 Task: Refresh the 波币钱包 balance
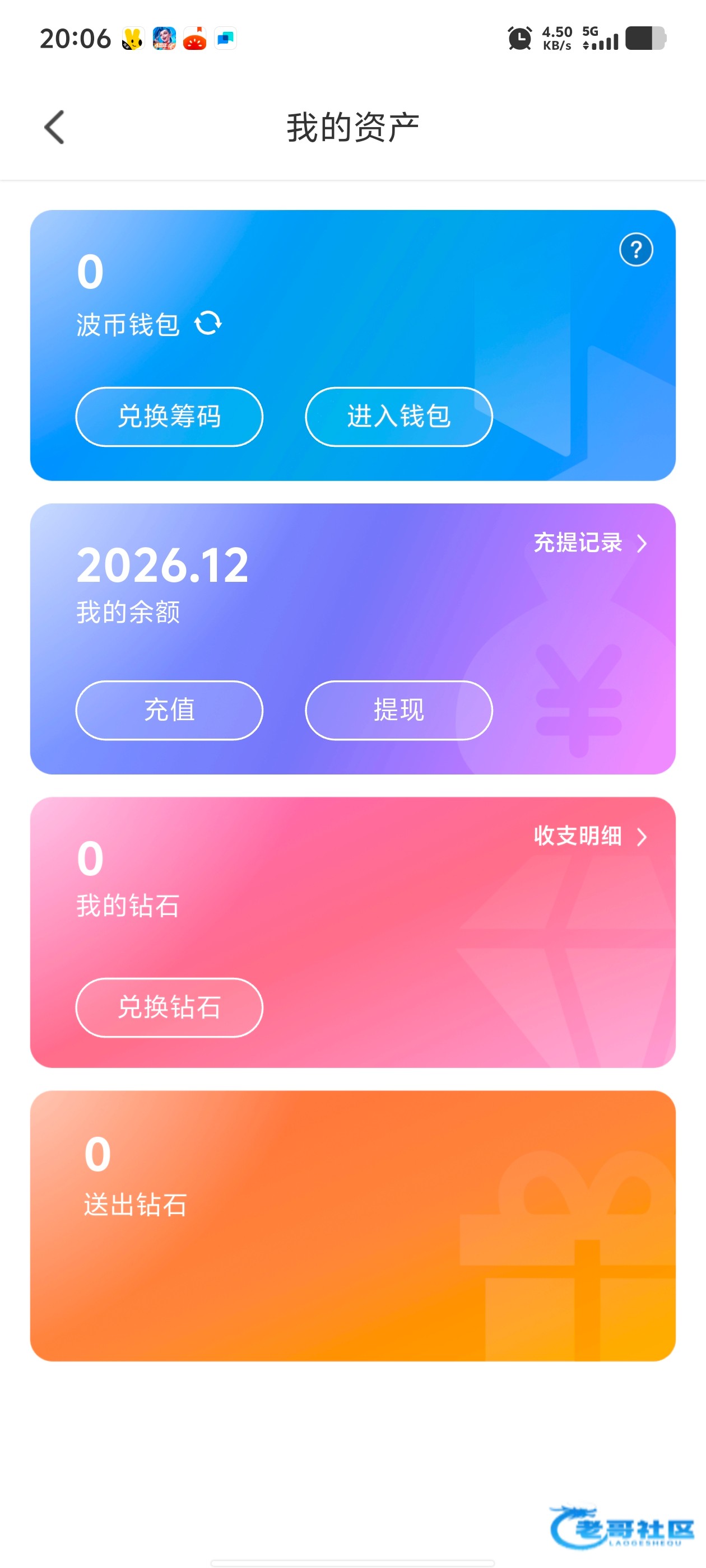(208, 323)
